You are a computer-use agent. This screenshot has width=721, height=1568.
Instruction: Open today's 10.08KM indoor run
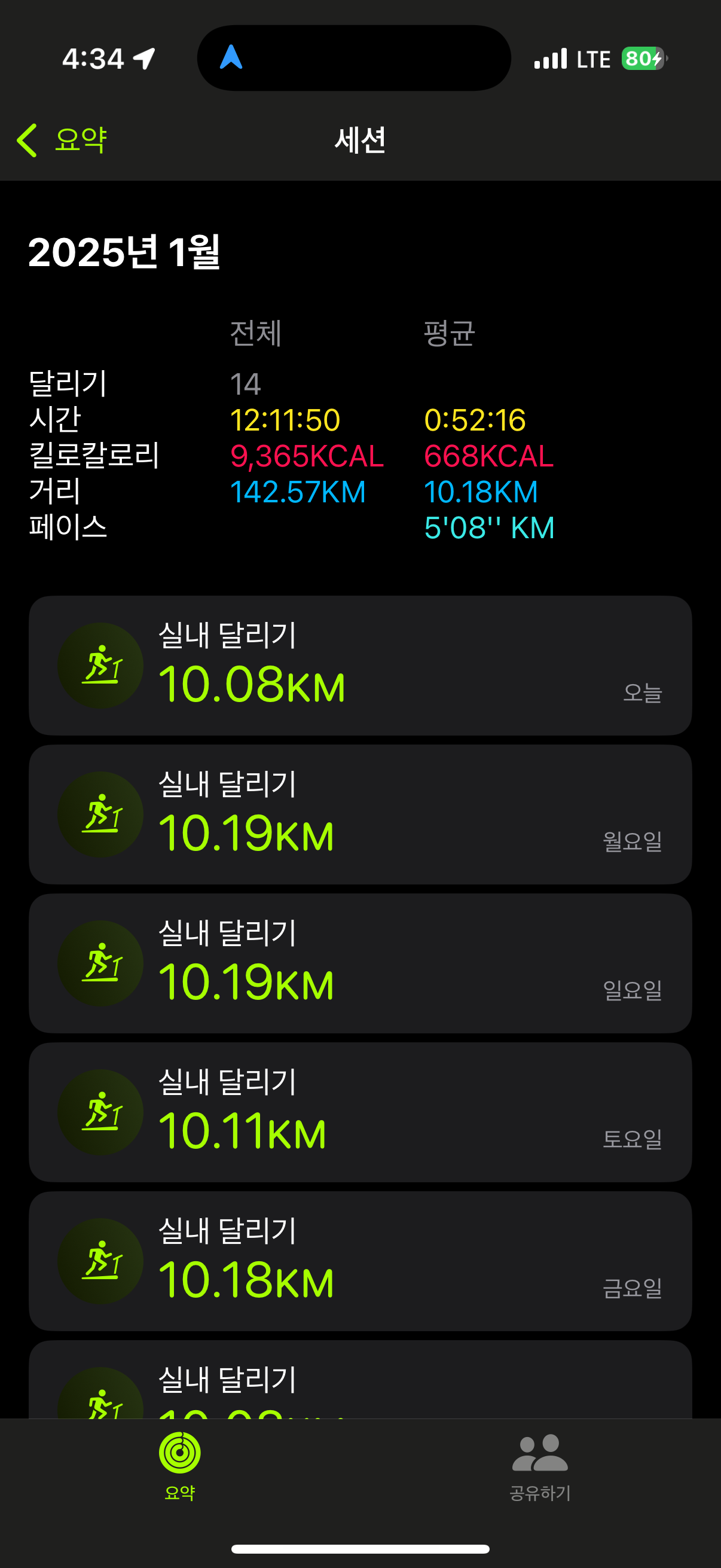tap(360, 666)
